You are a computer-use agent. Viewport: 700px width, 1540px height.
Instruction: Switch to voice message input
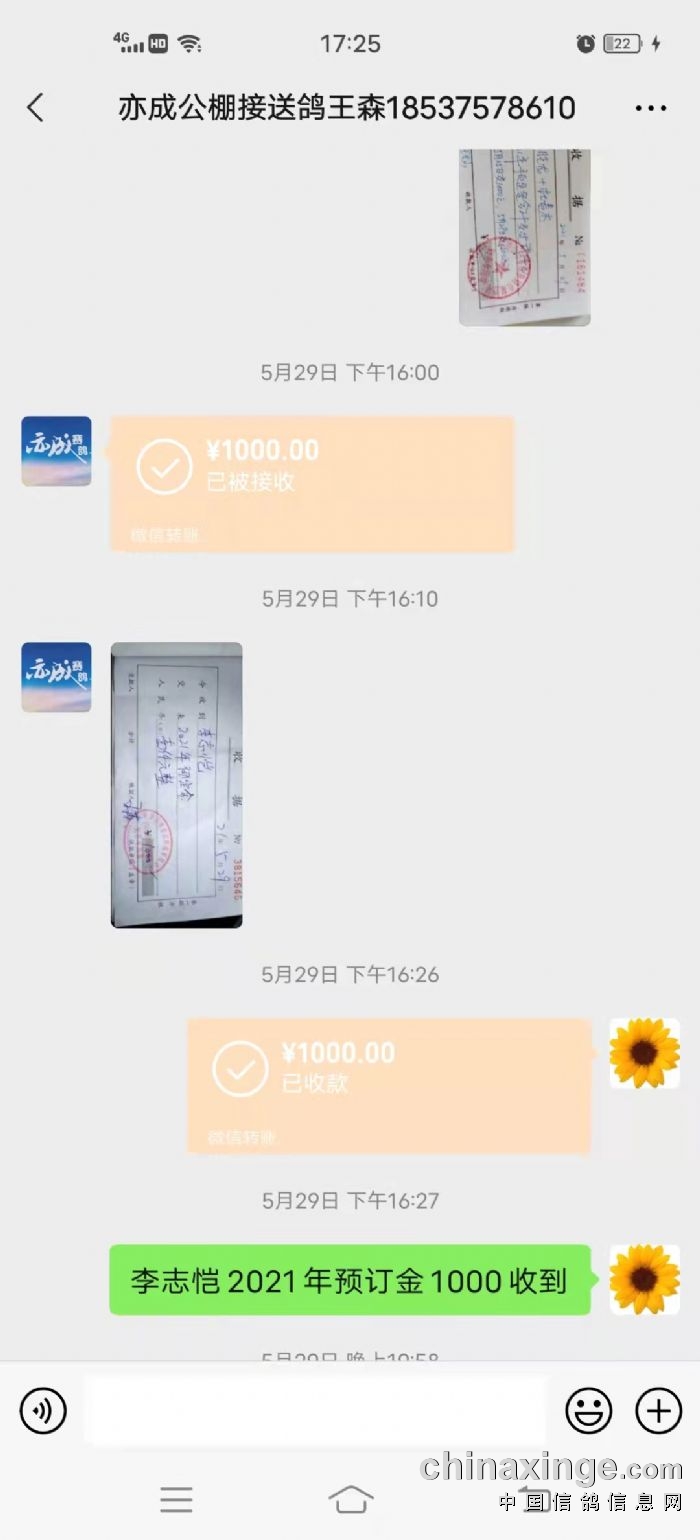pyautogui.click(x=43, y=1411)
